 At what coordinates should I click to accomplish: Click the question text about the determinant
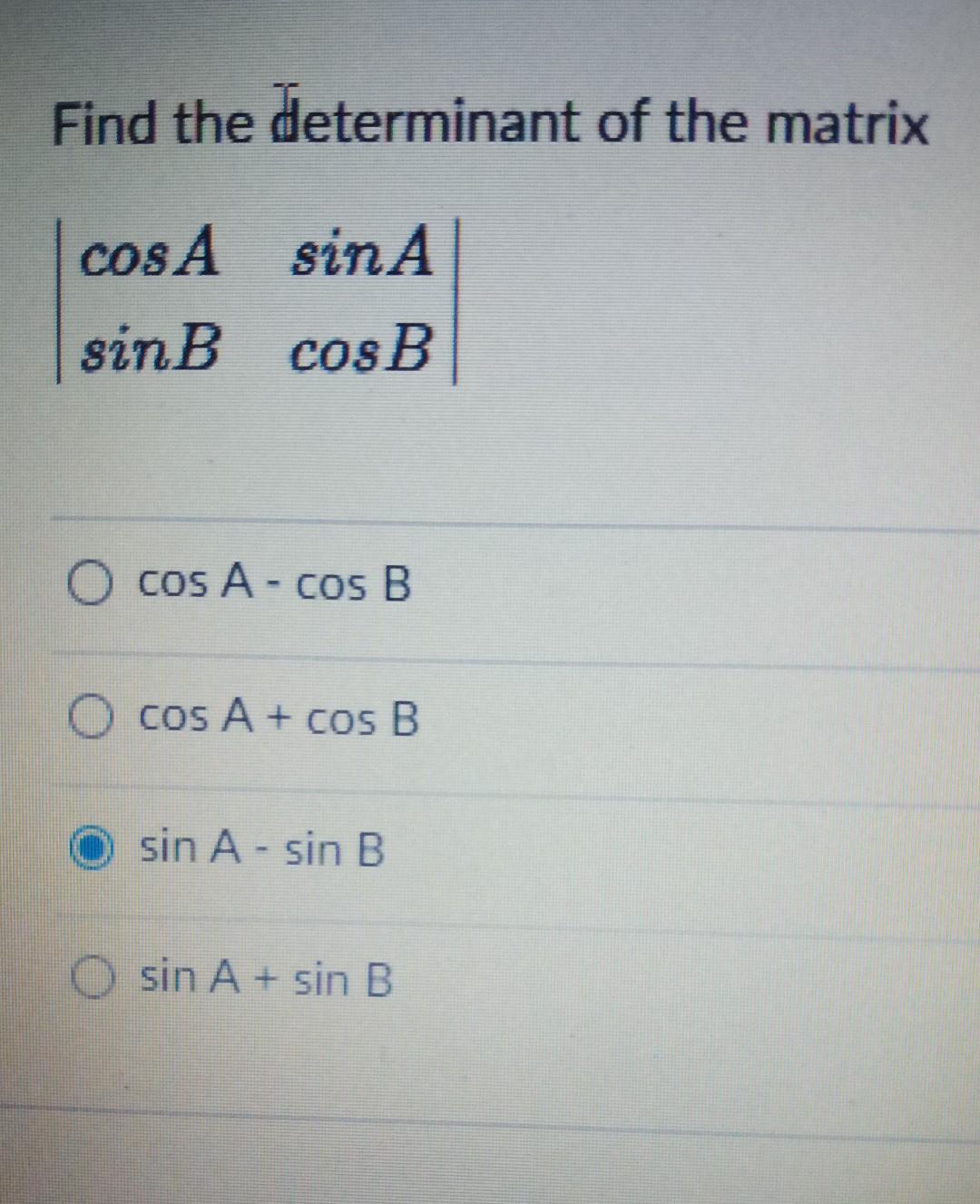[490, 122]
